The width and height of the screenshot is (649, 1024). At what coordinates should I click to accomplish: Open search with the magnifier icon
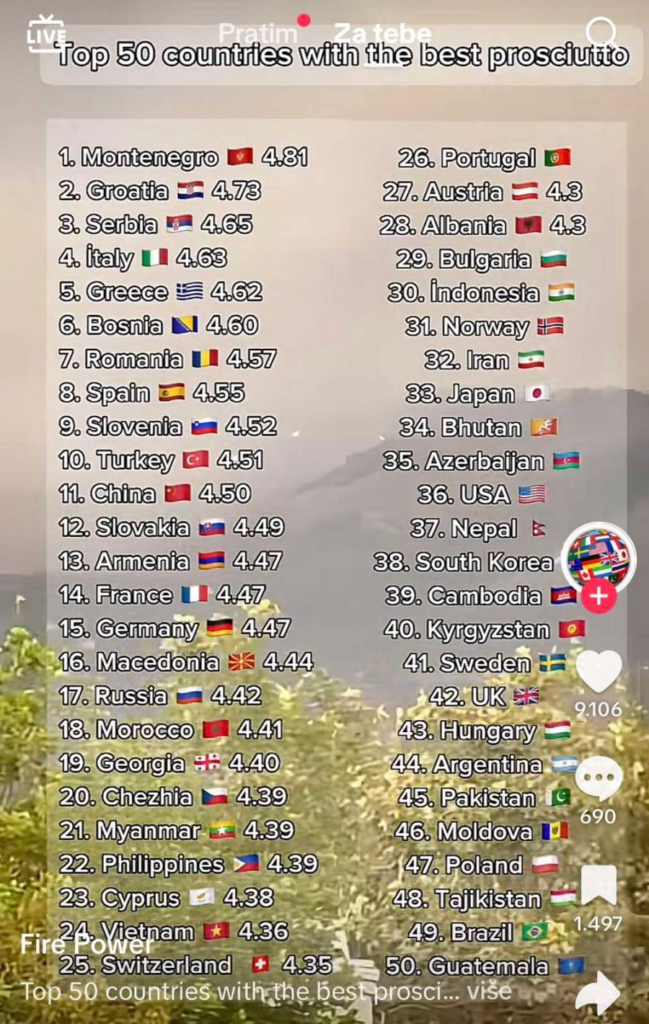coord(601,33)
